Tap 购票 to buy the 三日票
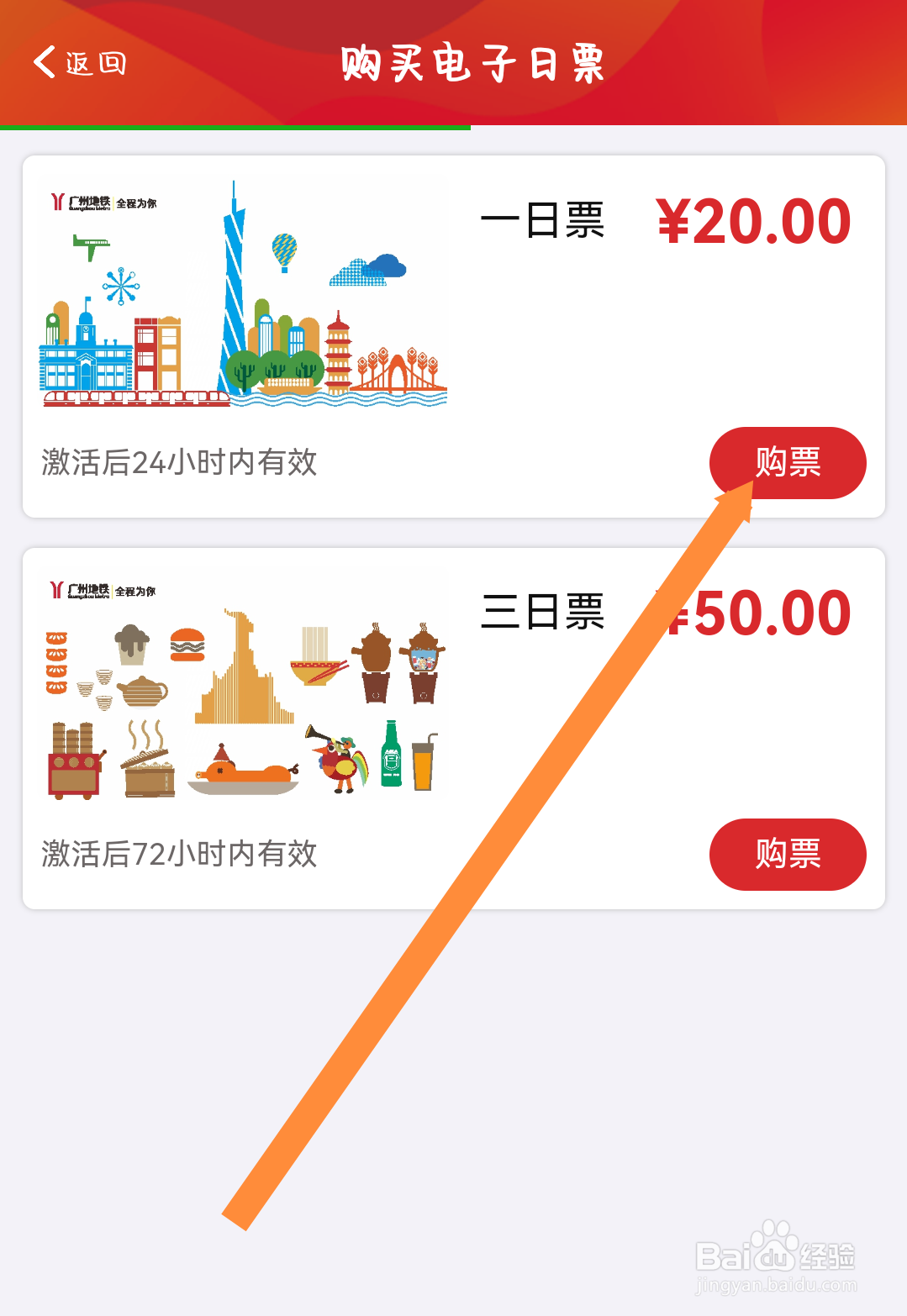 click(x=788, y=854)
